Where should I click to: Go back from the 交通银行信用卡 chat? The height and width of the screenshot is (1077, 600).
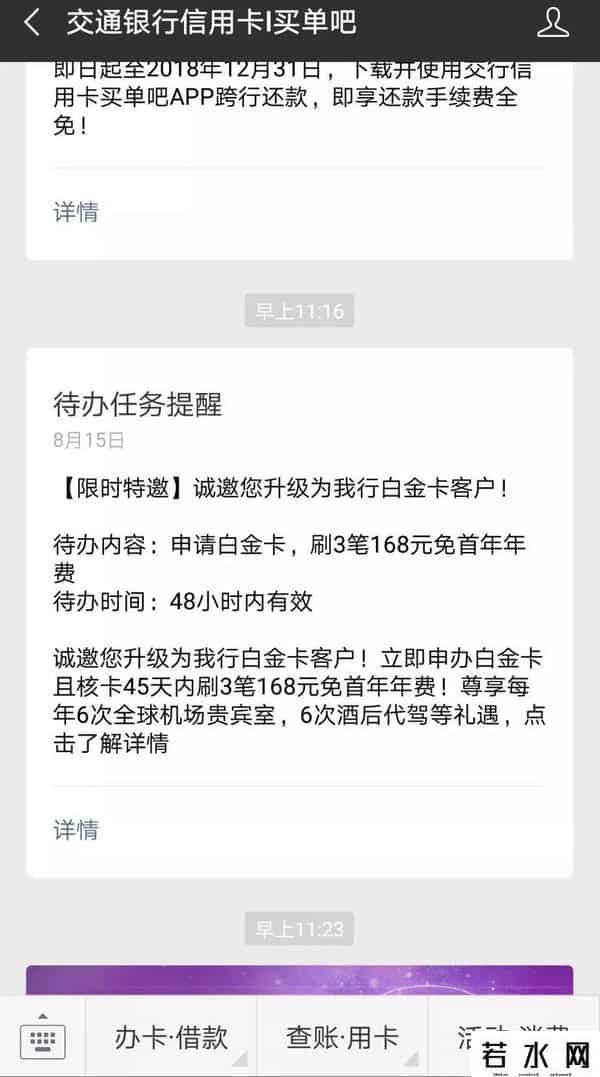pos(32,24)
